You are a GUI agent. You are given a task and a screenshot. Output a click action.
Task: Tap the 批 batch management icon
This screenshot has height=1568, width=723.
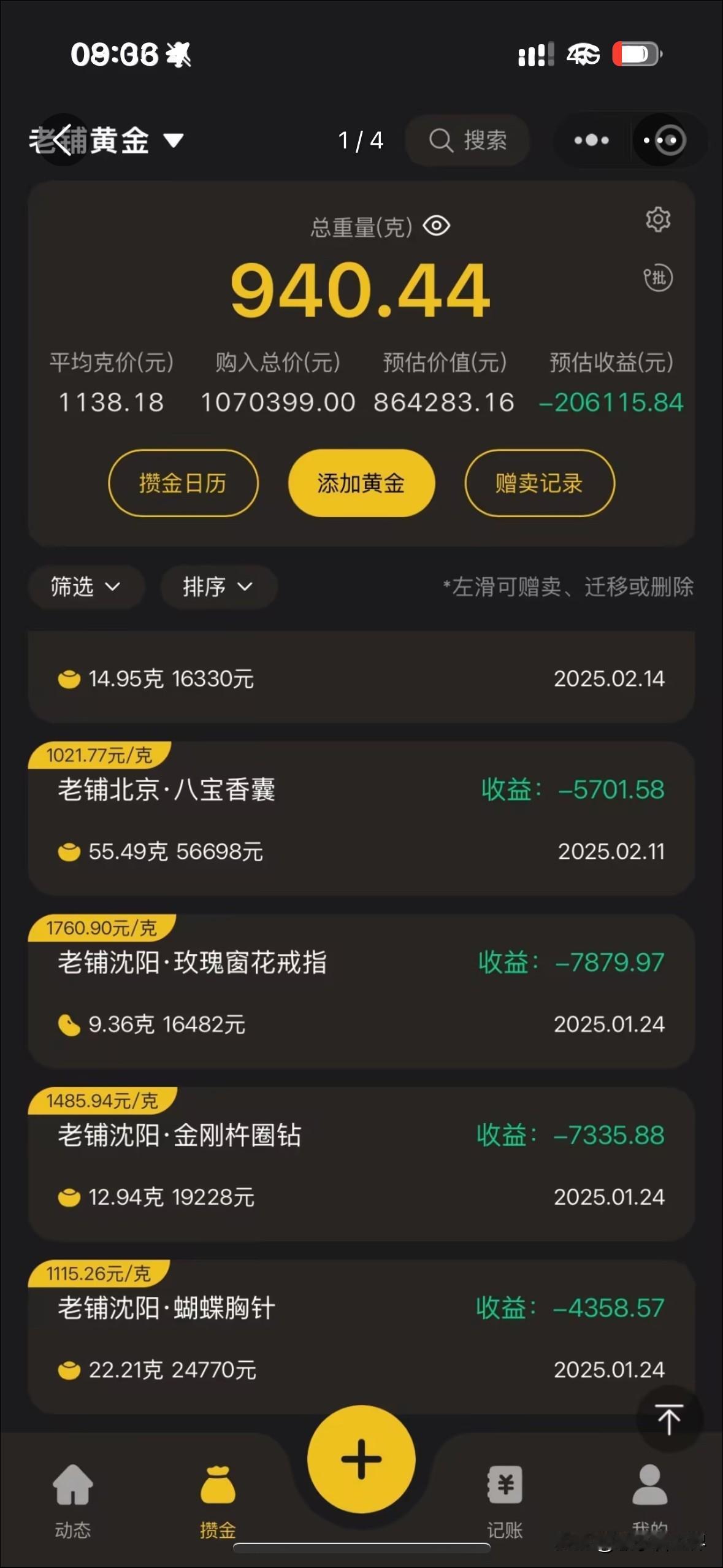point(657,279)
